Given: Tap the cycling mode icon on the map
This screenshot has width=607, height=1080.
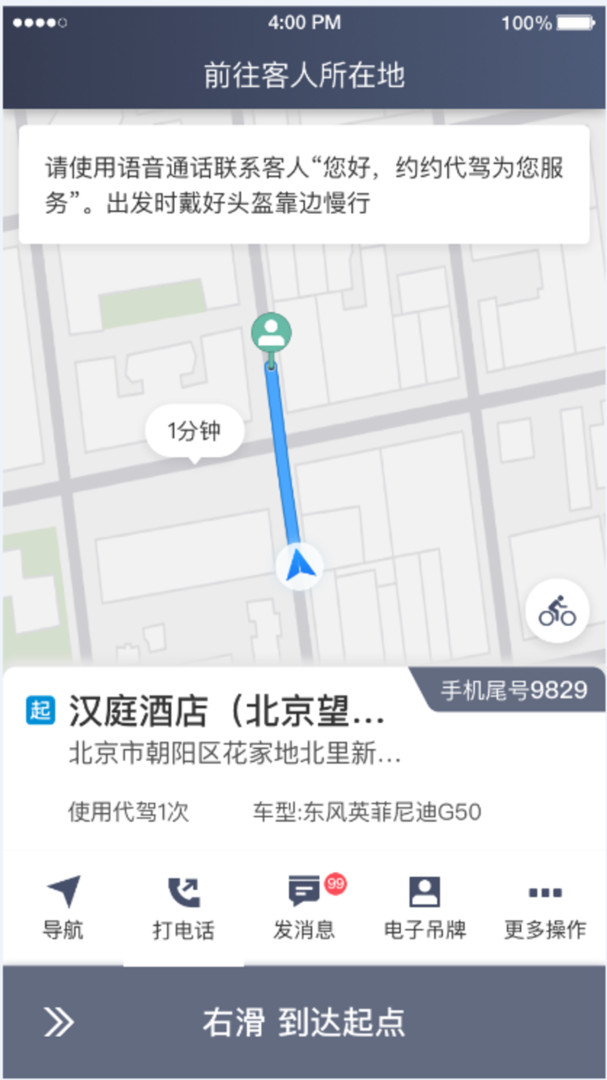Looking at the screenshot, I should (x=557, y=610).
